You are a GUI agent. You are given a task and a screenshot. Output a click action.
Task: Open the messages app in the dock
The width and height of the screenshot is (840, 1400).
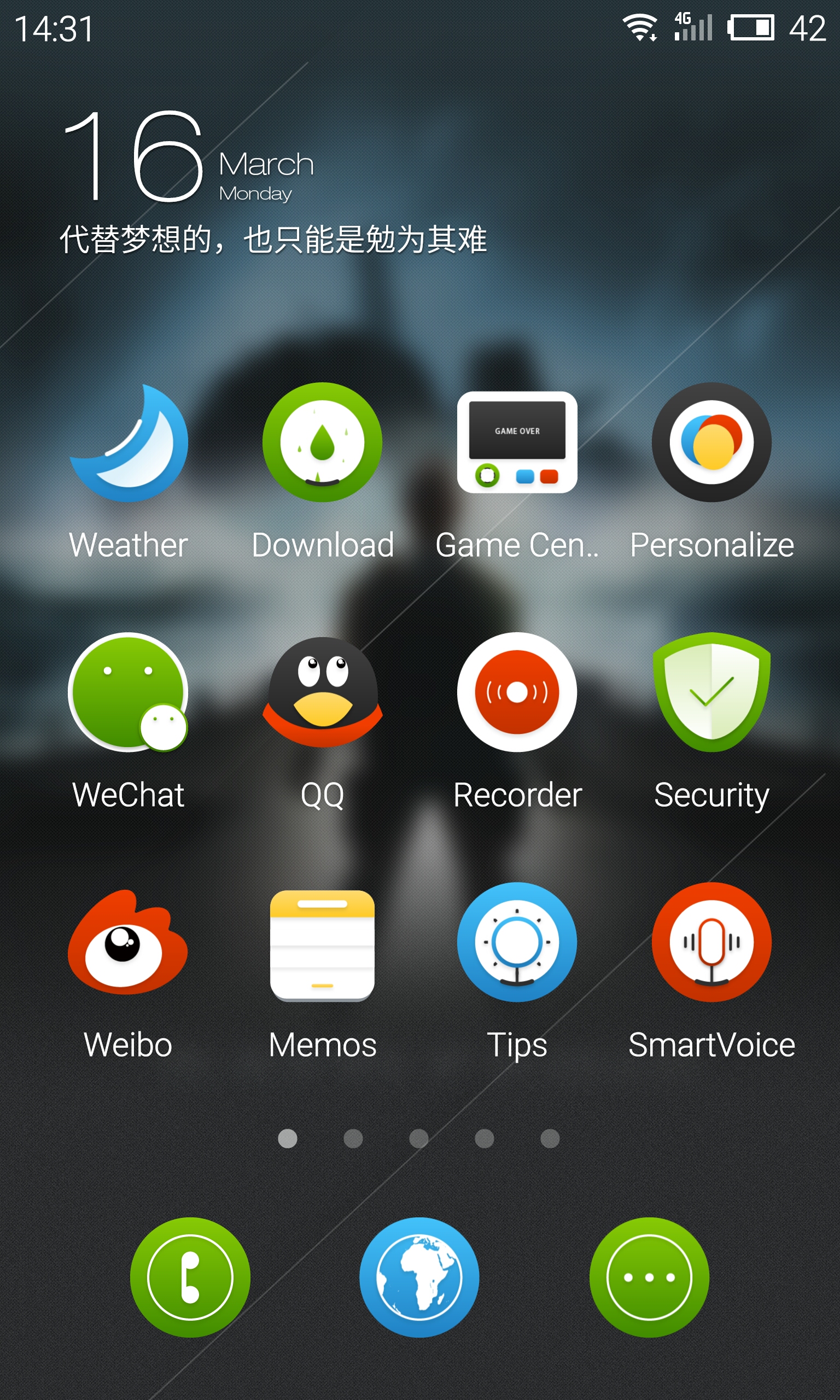[649, 1277]
